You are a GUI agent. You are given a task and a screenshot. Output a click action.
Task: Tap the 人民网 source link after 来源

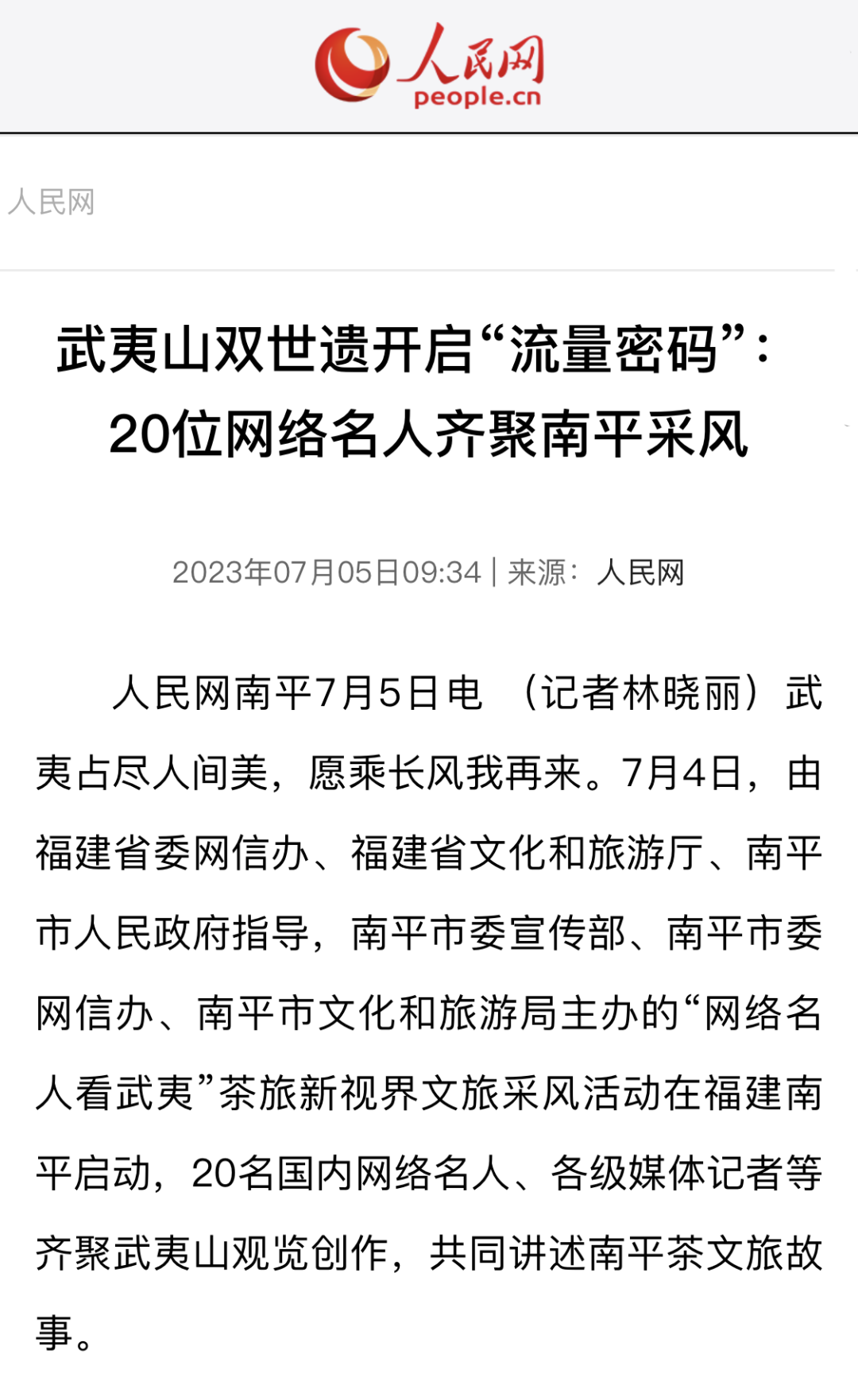pos(640,572)
